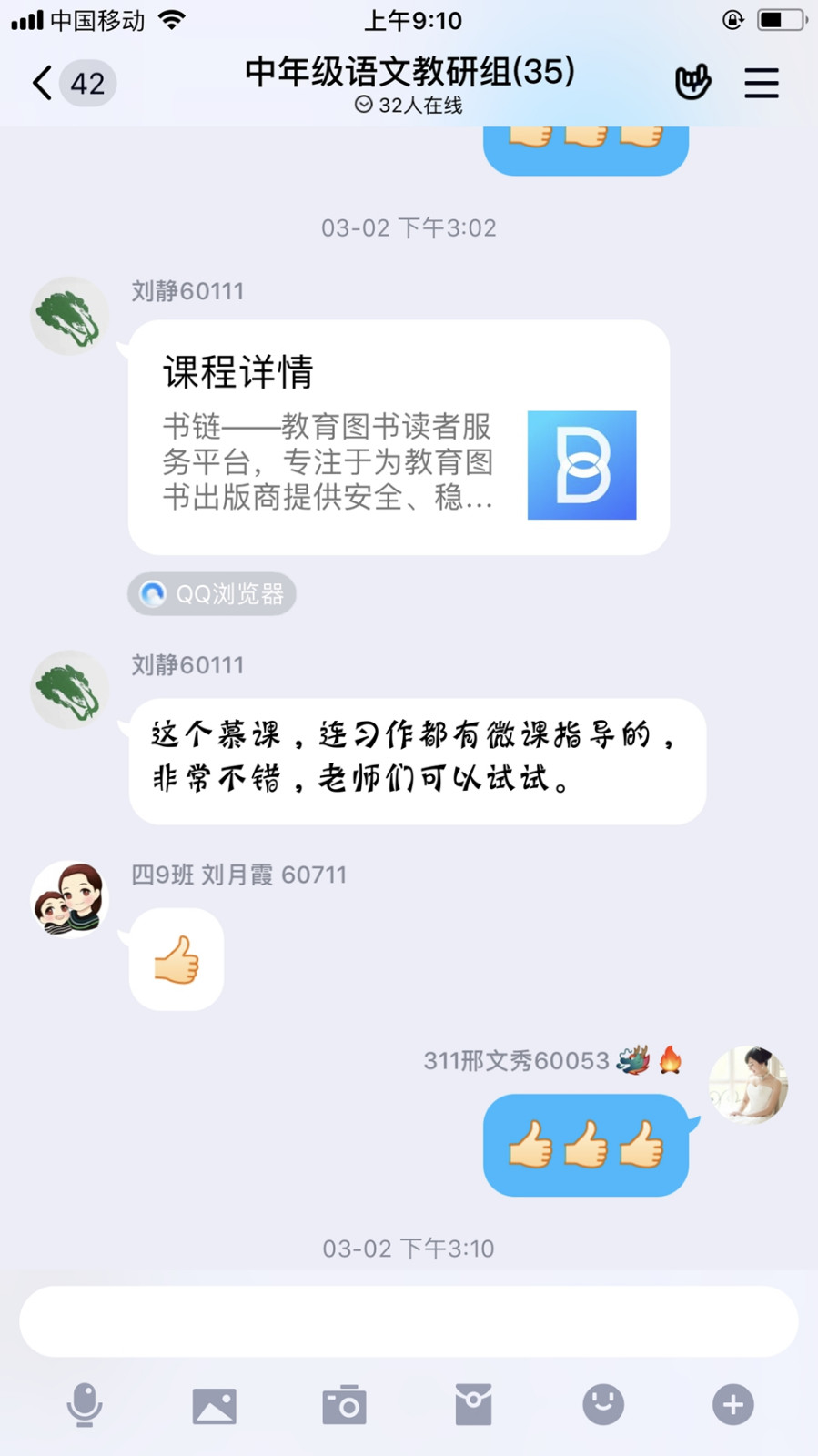818x1456 pixels.
Task: Tap the hand gesture icon in header
Action: point(692,83)
